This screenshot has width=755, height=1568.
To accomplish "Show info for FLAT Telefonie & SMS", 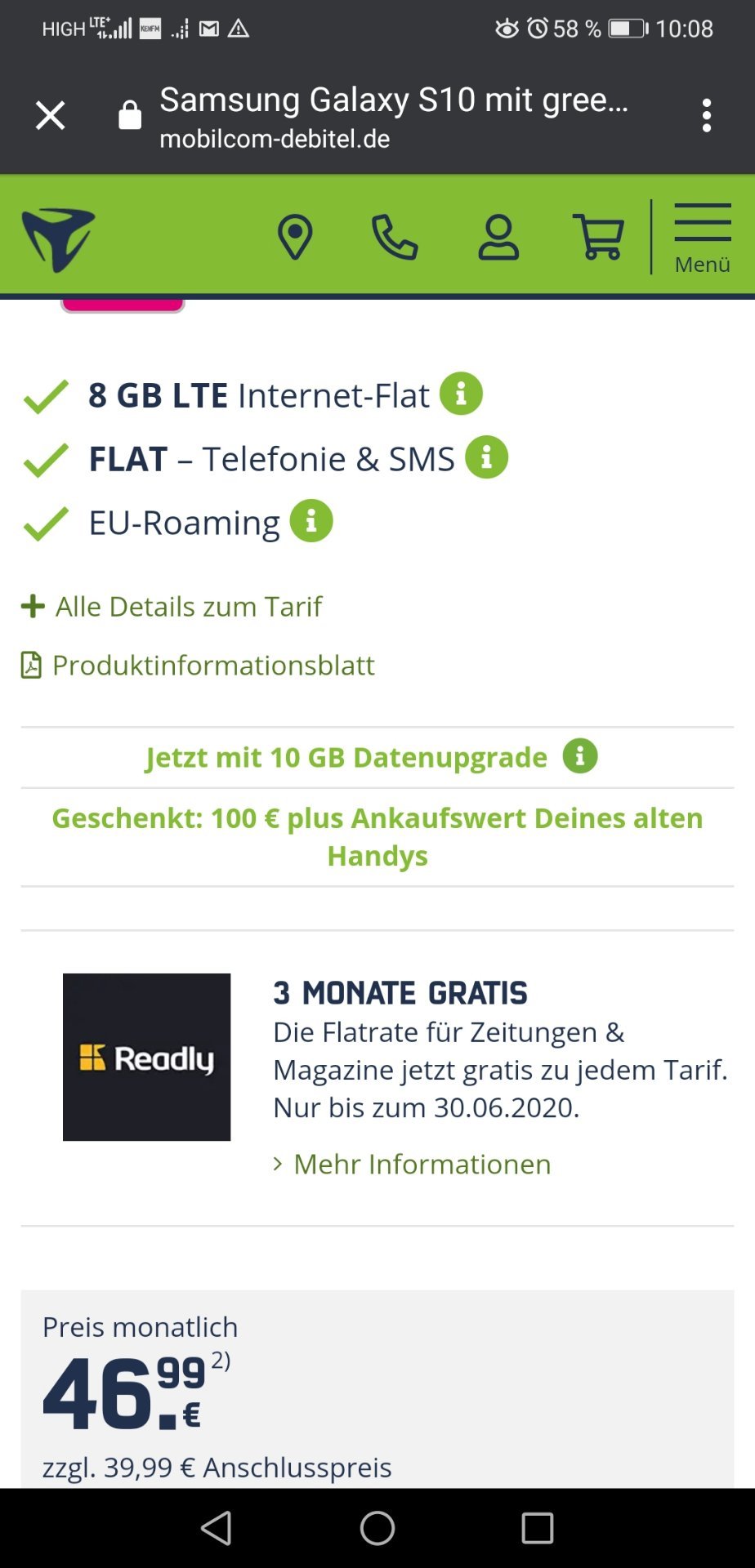I will 487,457.
